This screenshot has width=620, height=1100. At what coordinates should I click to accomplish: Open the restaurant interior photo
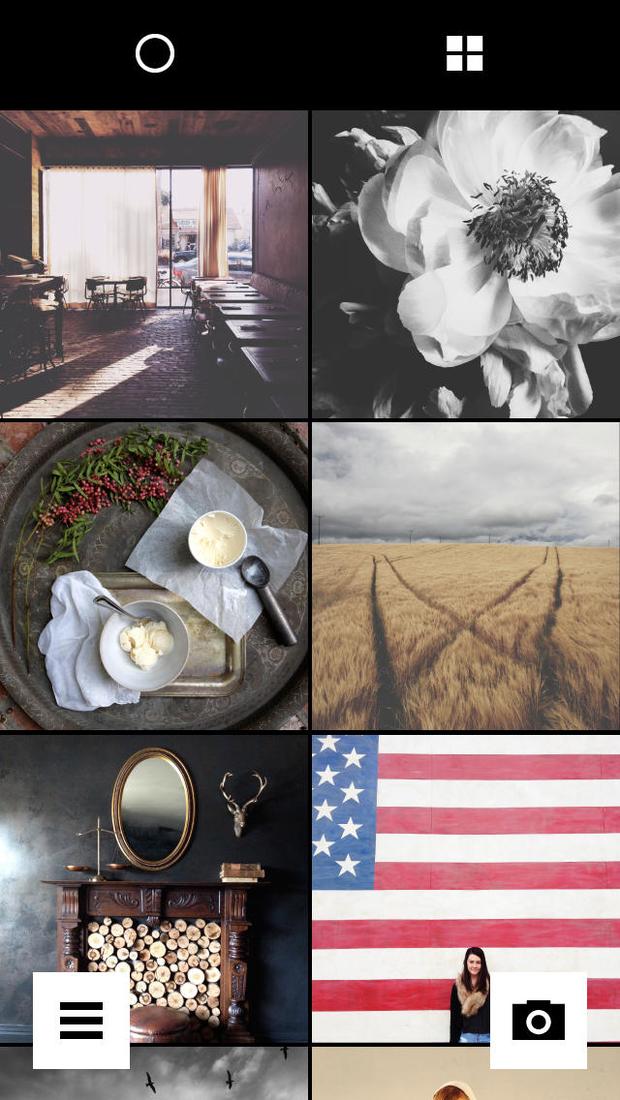point(154,264)
